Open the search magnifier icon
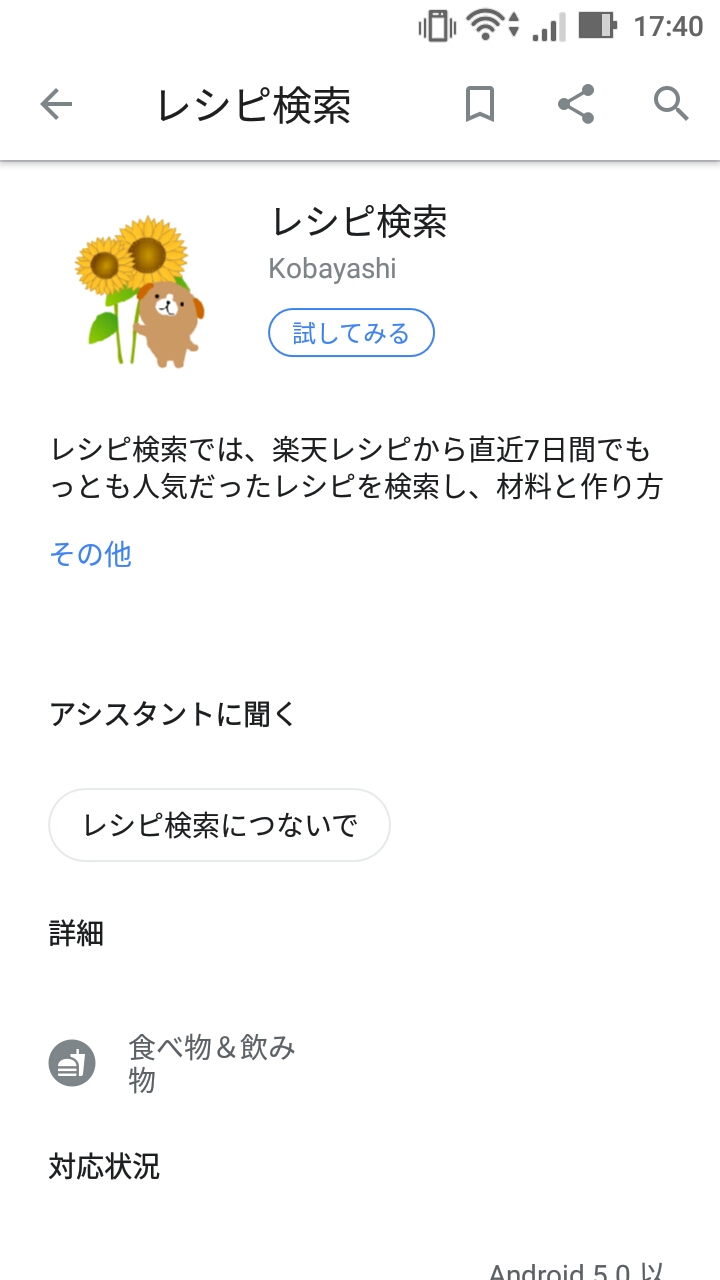Screen dimensions: 720x1280 pos(671,103)
